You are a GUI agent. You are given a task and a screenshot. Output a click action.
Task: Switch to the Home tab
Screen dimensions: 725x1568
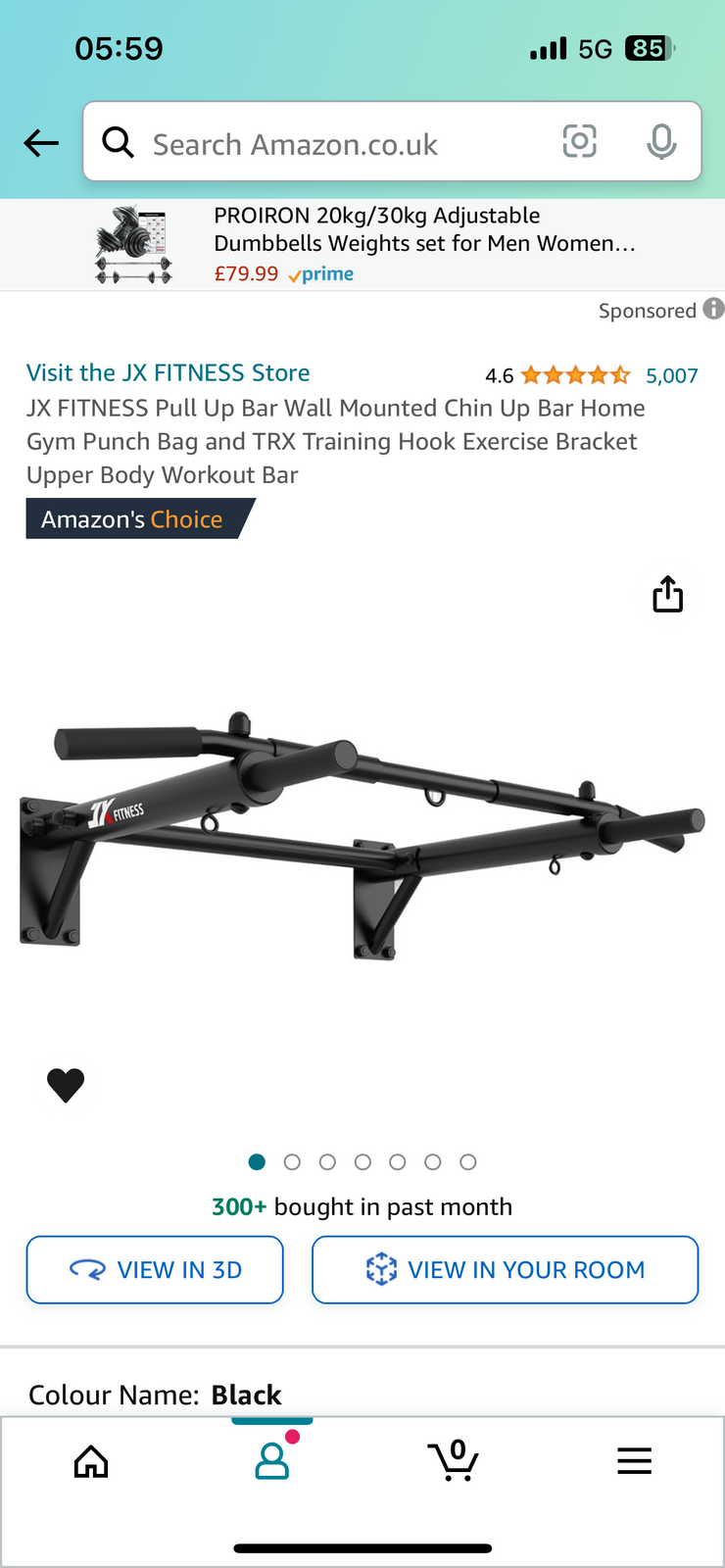click(91, 1461)
